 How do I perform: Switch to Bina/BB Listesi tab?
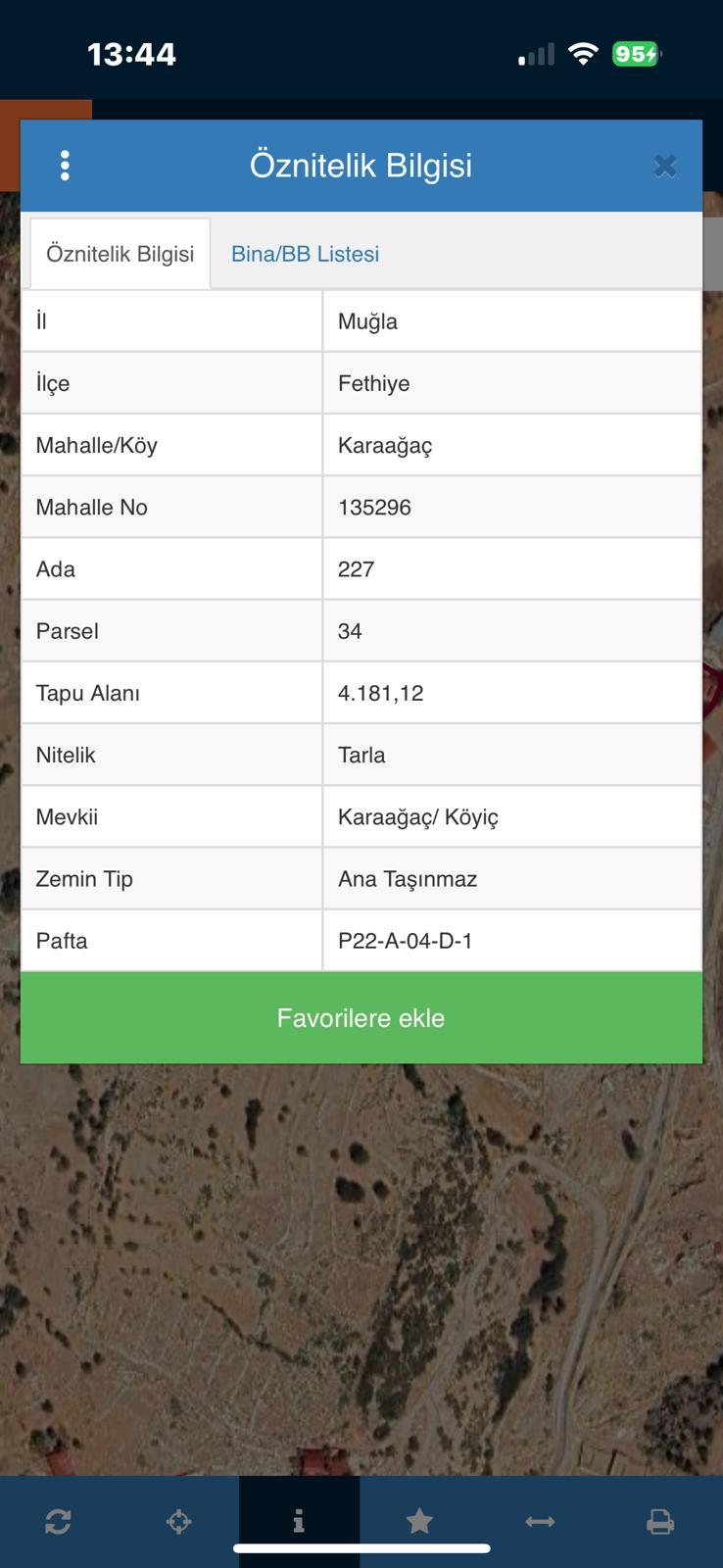click(305, 254)
